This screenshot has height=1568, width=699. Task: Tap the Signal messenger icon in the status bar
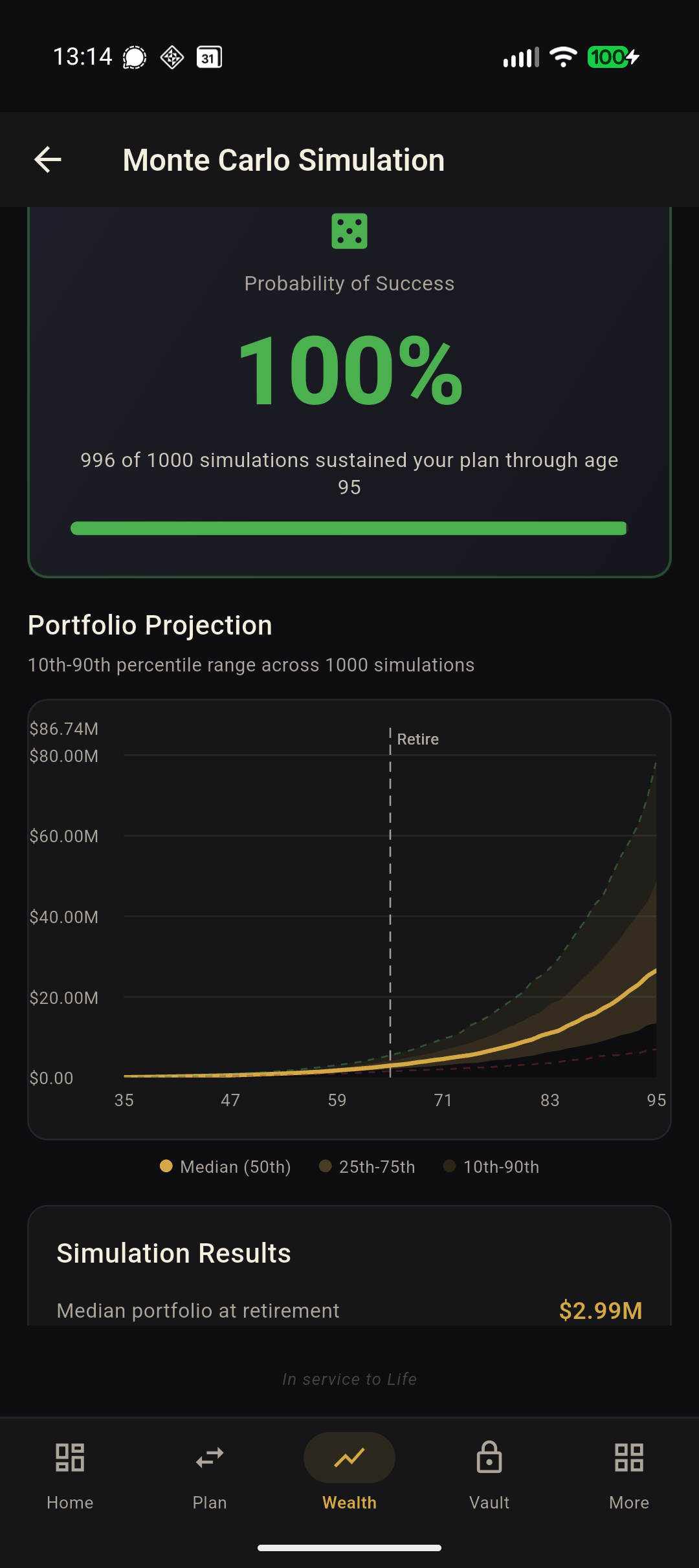coord(135,57)
